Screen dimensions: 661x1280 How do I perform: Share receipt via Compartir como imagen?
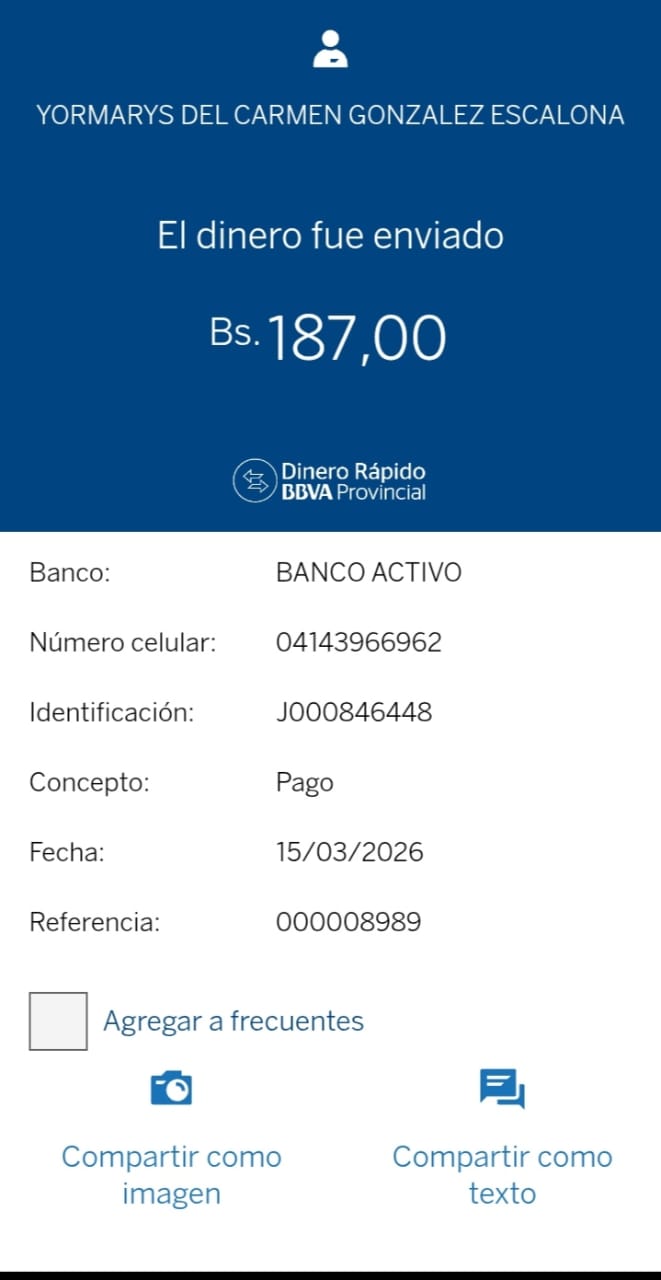click(171, 1140)
